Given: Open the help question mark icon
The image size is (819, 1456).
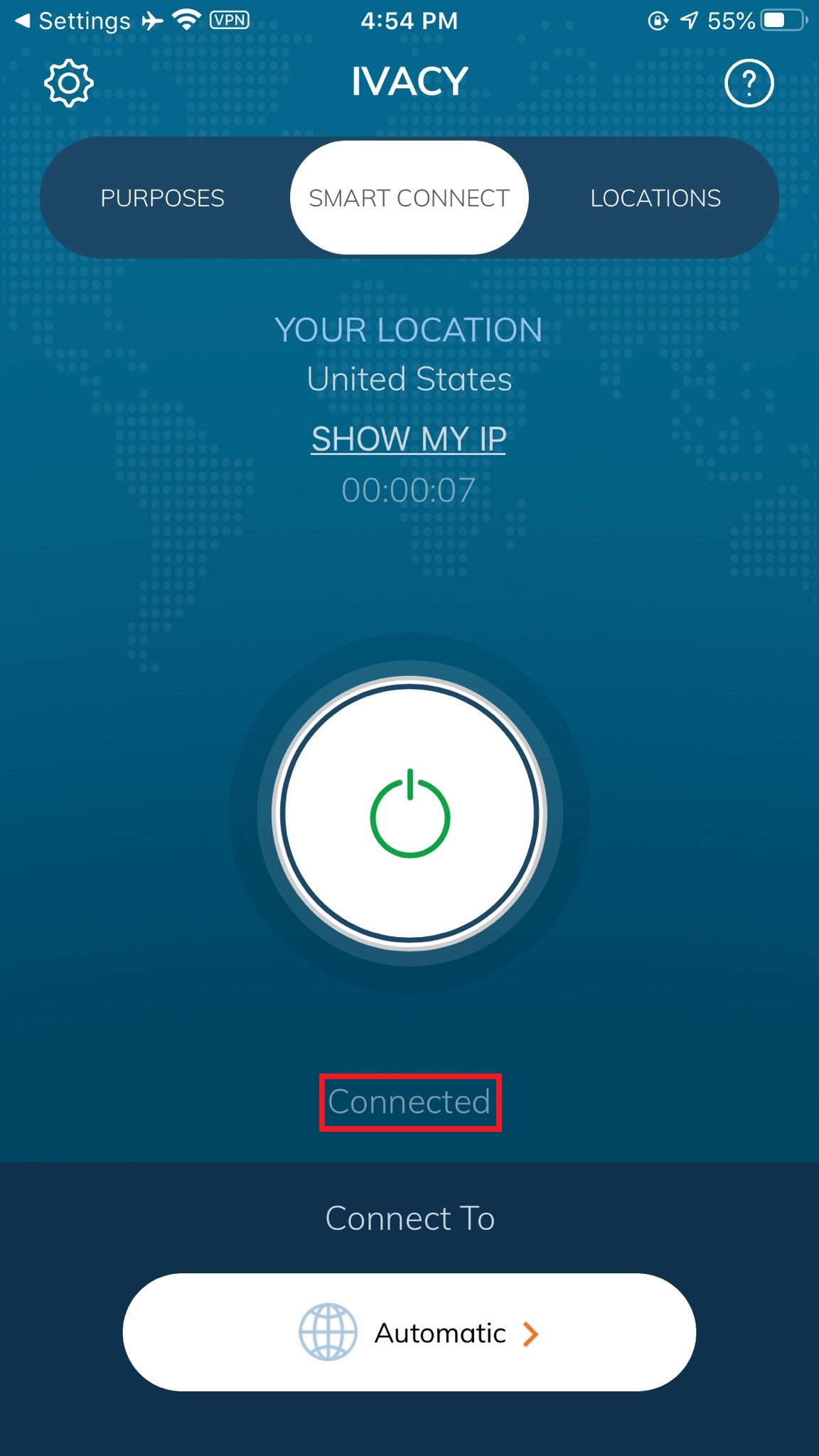Looking at the screenshot, I should pyautogui.click(x=749, y=84).
